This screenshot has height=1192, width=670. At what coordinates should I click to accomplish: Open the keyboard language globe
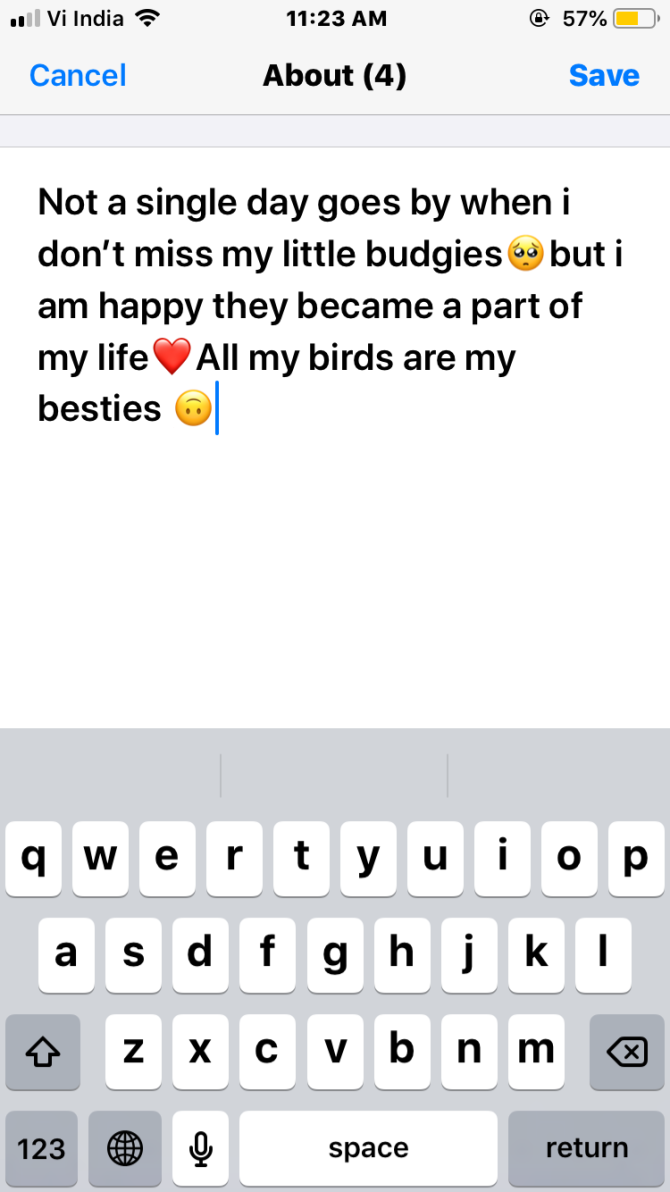point(125,1149)
